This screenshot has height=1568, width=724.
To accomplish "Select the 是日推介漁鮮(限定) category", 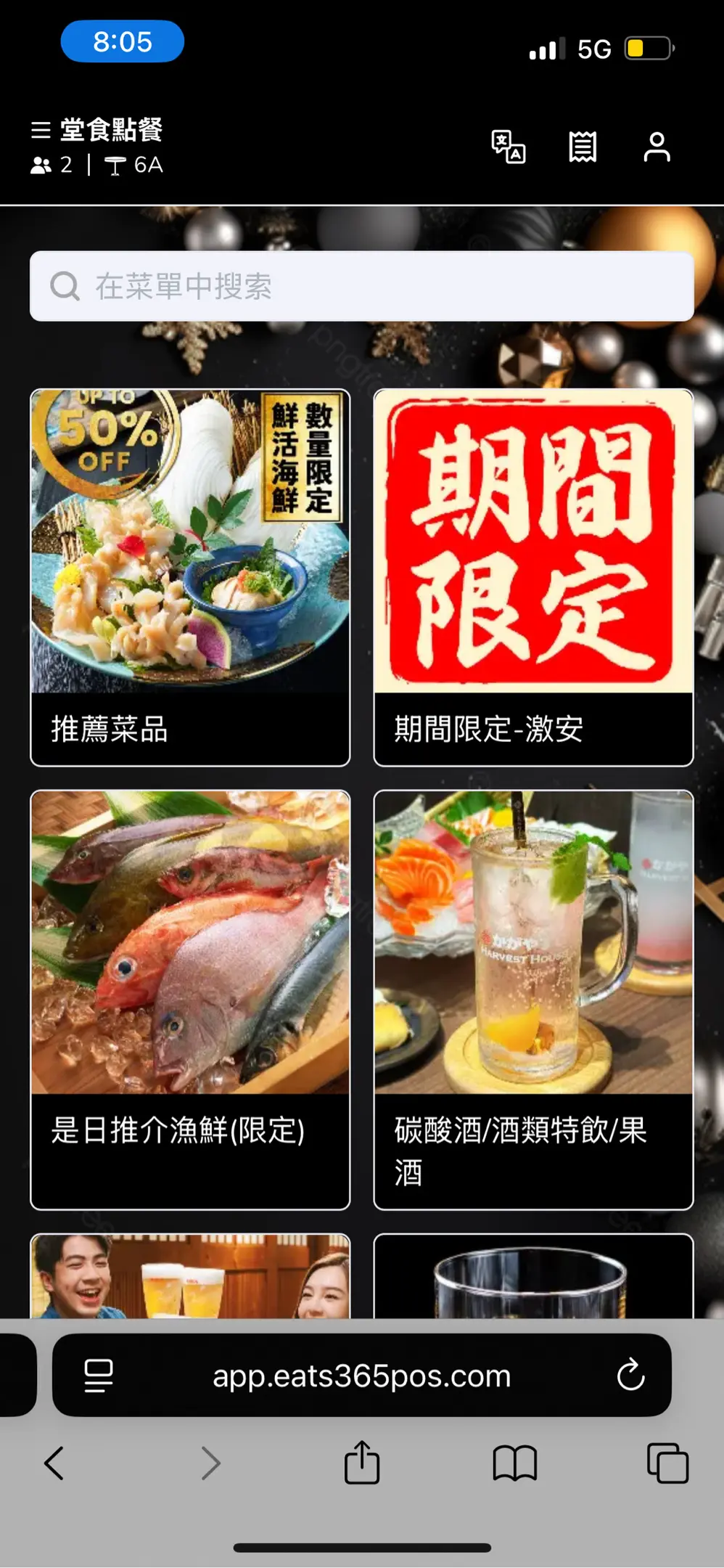I will [x=190, y=999].
